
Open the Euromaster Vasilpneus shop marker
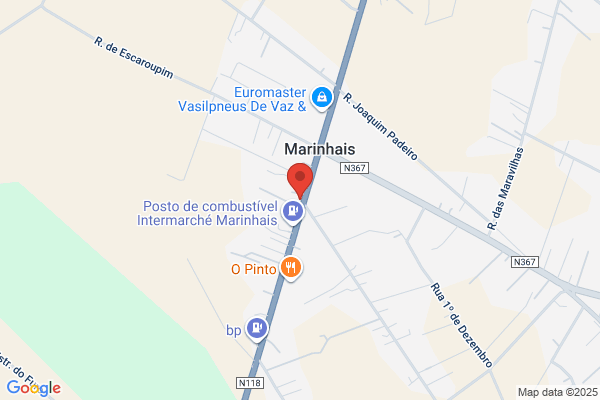click(x=322, y=98)
